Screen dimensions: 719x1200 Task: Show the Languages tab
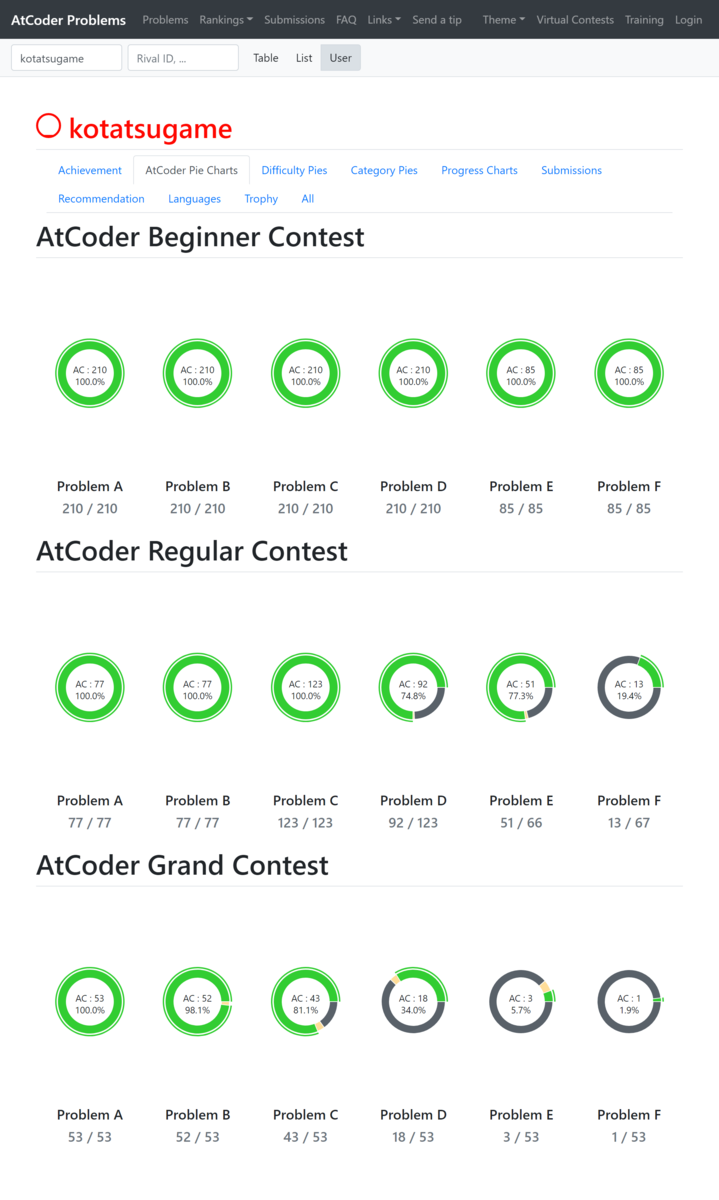pyautogui.click(x=194, y=199)
